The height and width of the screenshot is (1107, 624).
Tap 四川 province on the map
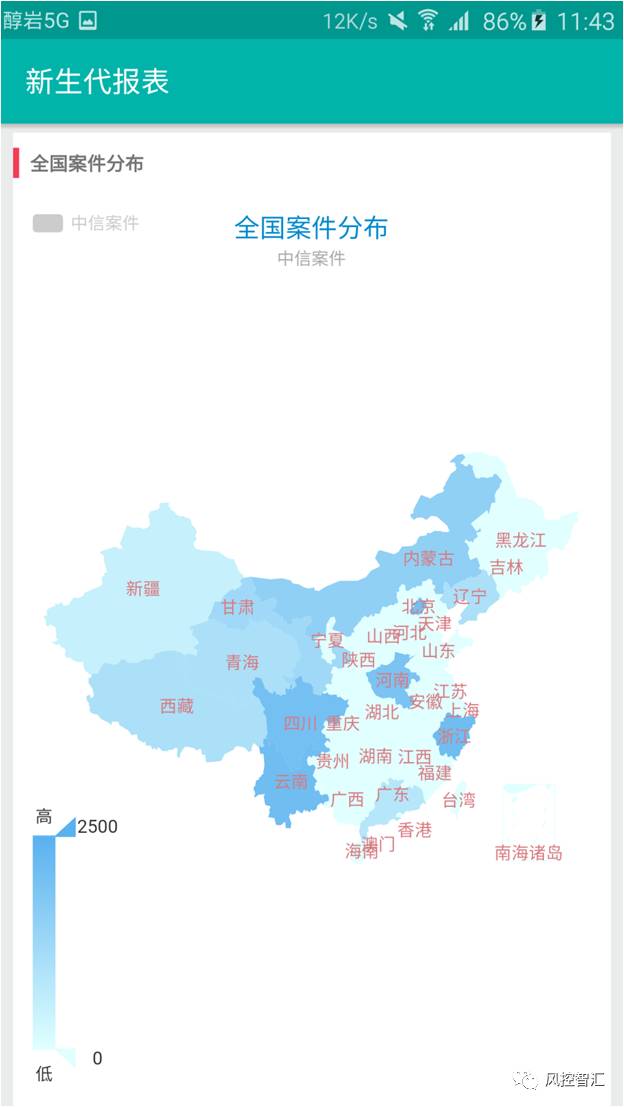pos(299,723)
